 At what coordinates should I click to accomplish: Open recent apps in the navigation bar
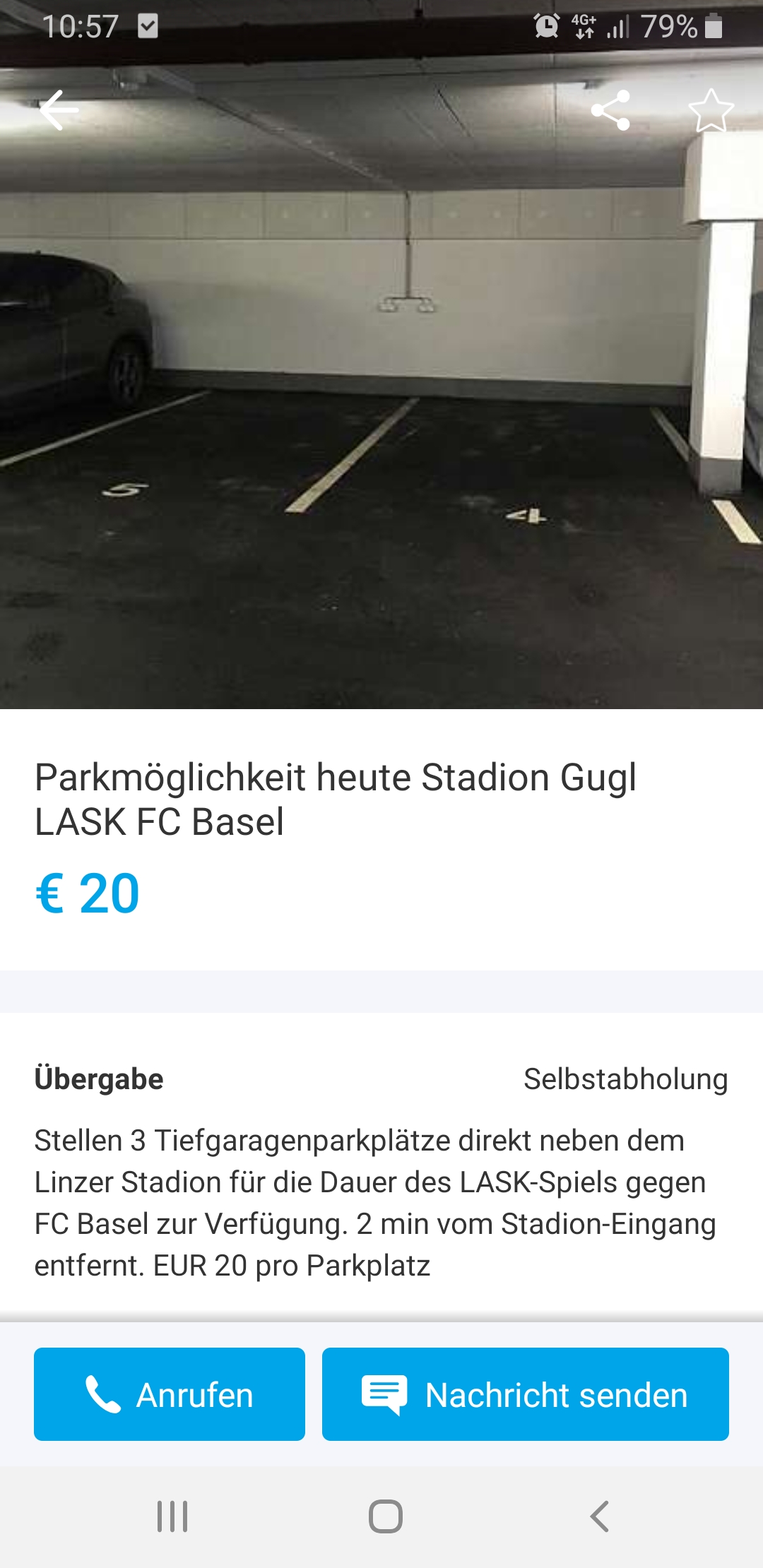click(172, 1516)
